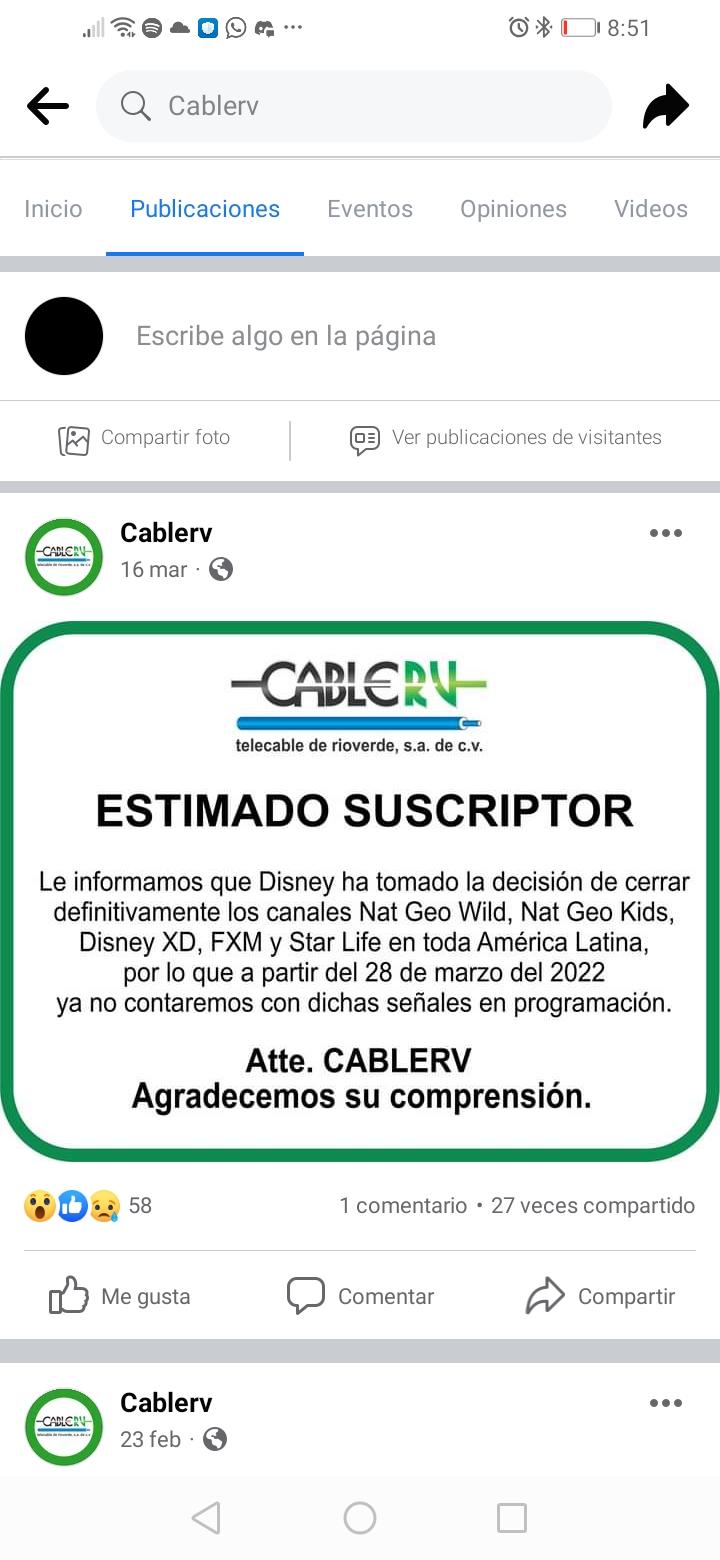
Task: Open the Opiniones tab
Action: click(x=513, y=209)
